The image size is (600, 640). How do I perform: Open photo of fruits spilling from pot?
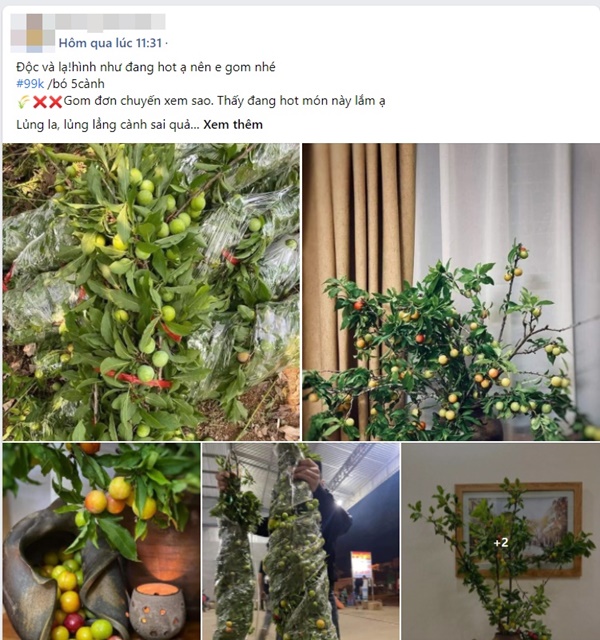pos(100,541)
